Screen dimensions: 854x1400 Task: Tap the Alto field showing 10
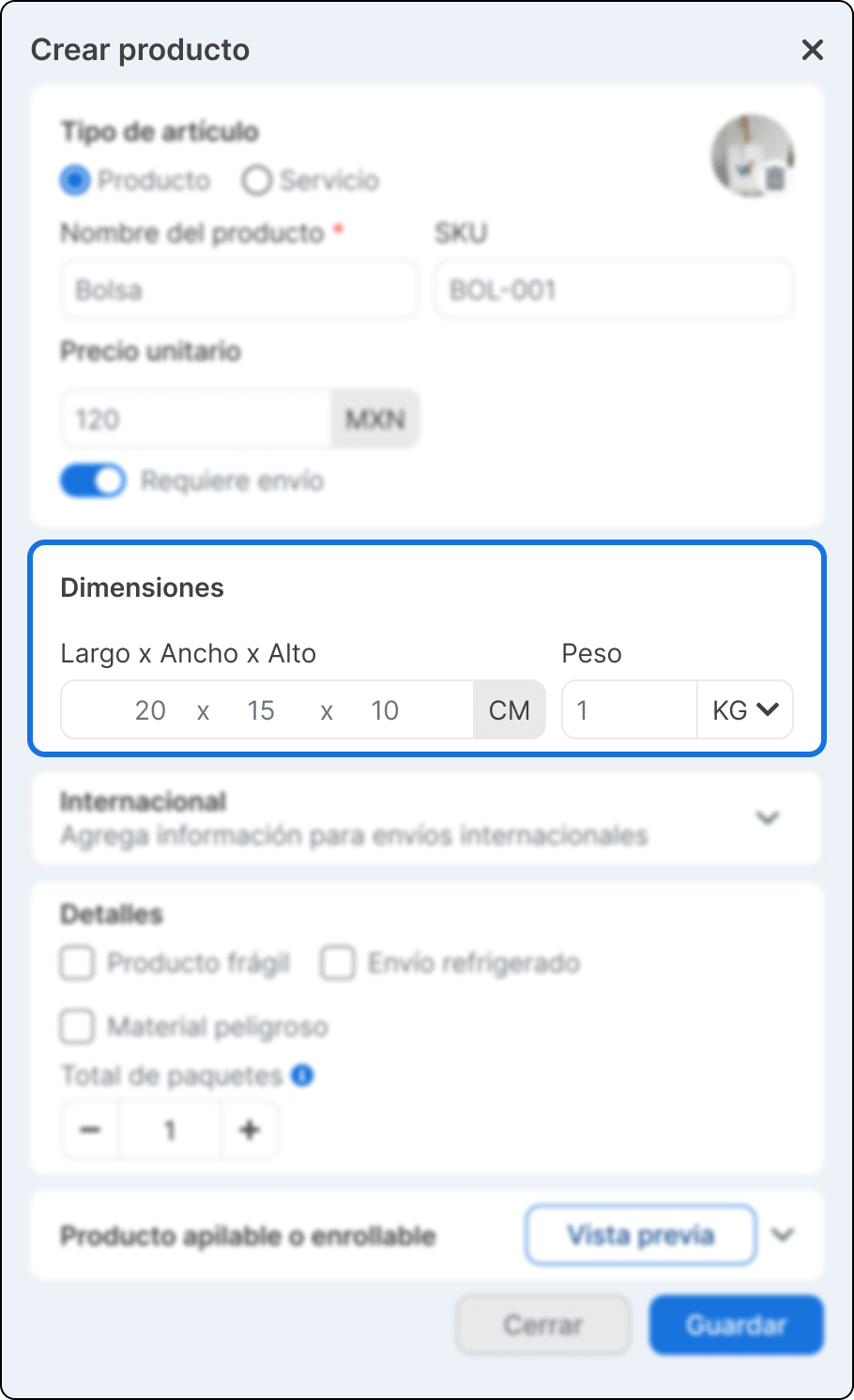click(385, 710)
